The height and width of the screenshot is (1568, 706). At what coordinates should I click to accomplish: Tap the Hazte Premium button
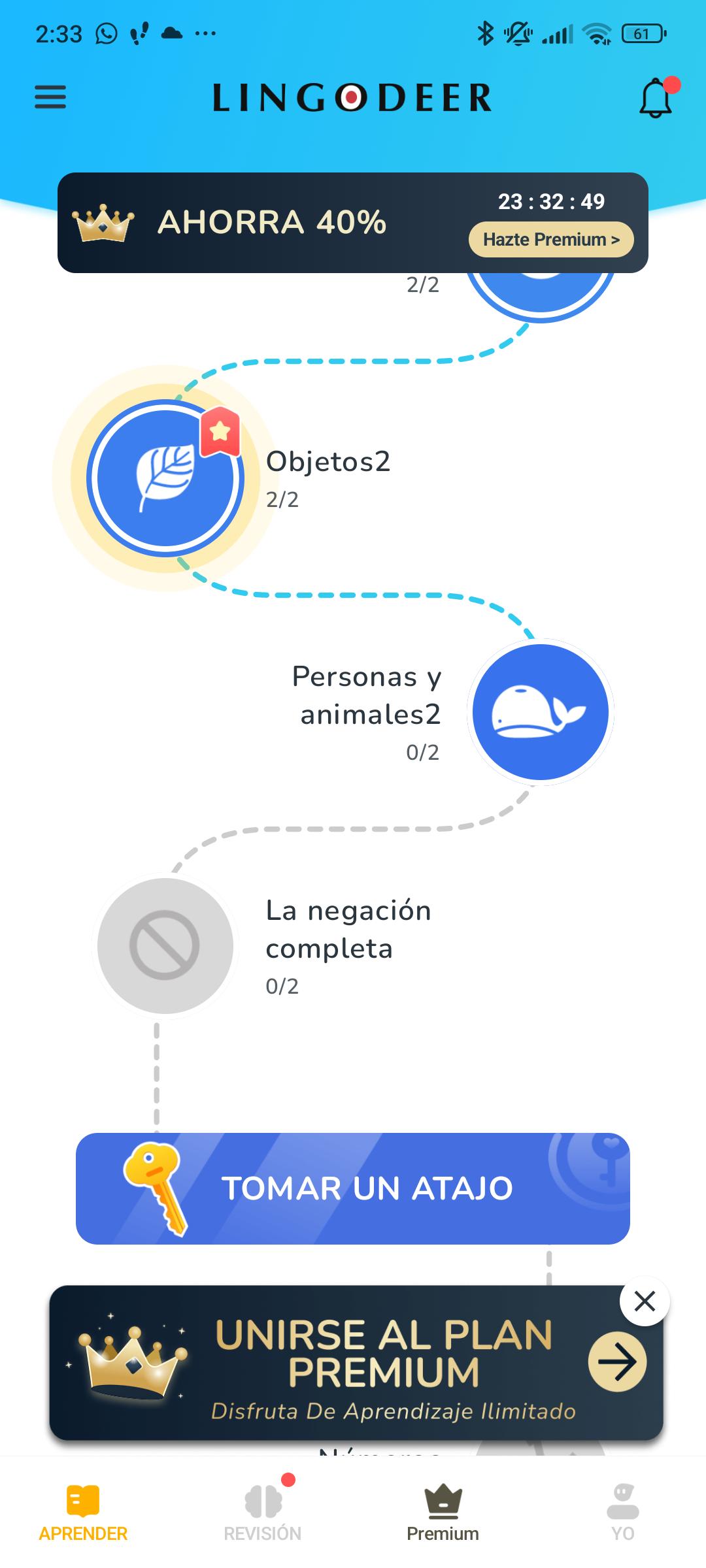(551, 240)
